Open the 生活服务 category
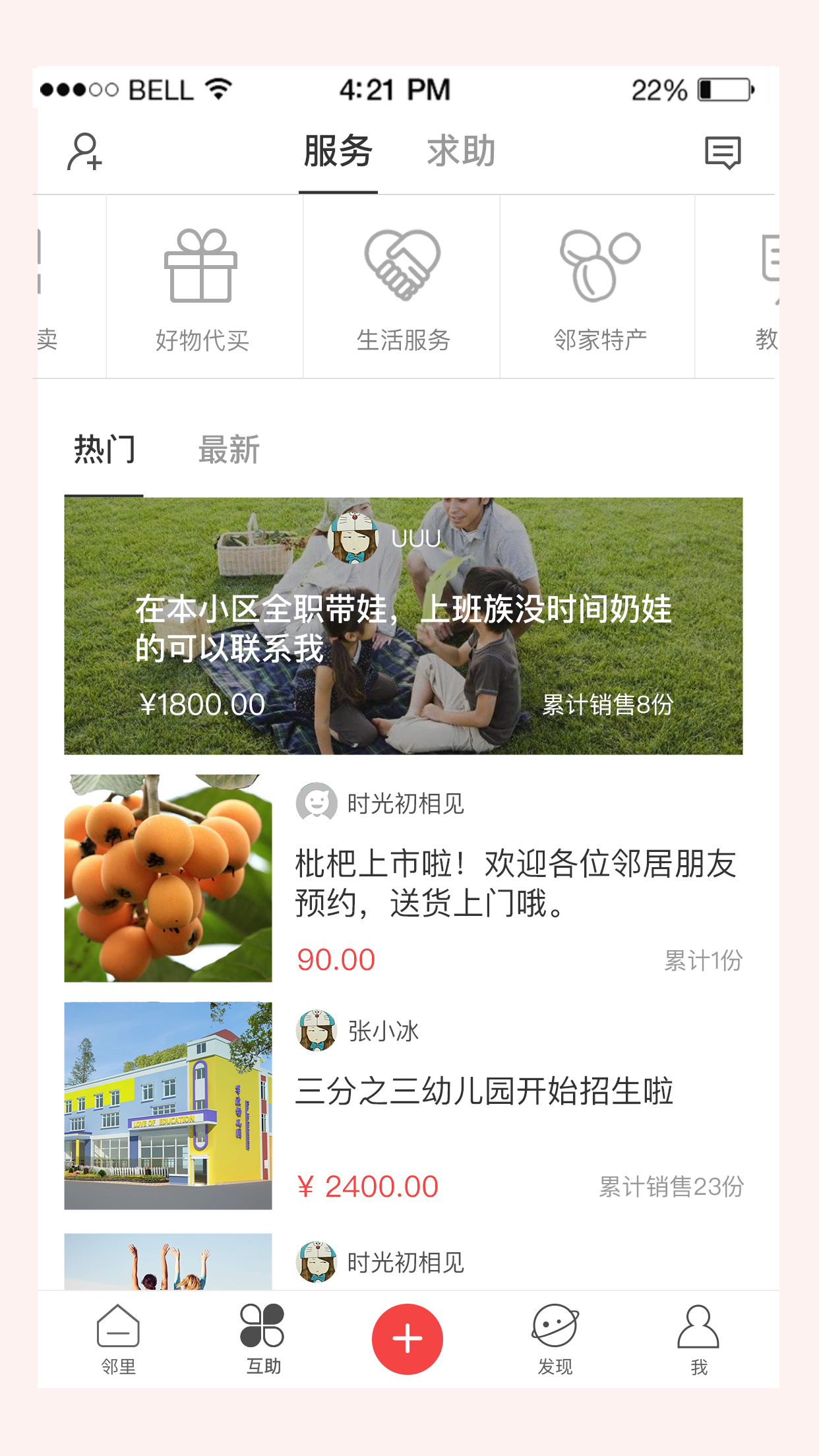819x1456 pixels. pyautogui.click(x=402, y=289)
